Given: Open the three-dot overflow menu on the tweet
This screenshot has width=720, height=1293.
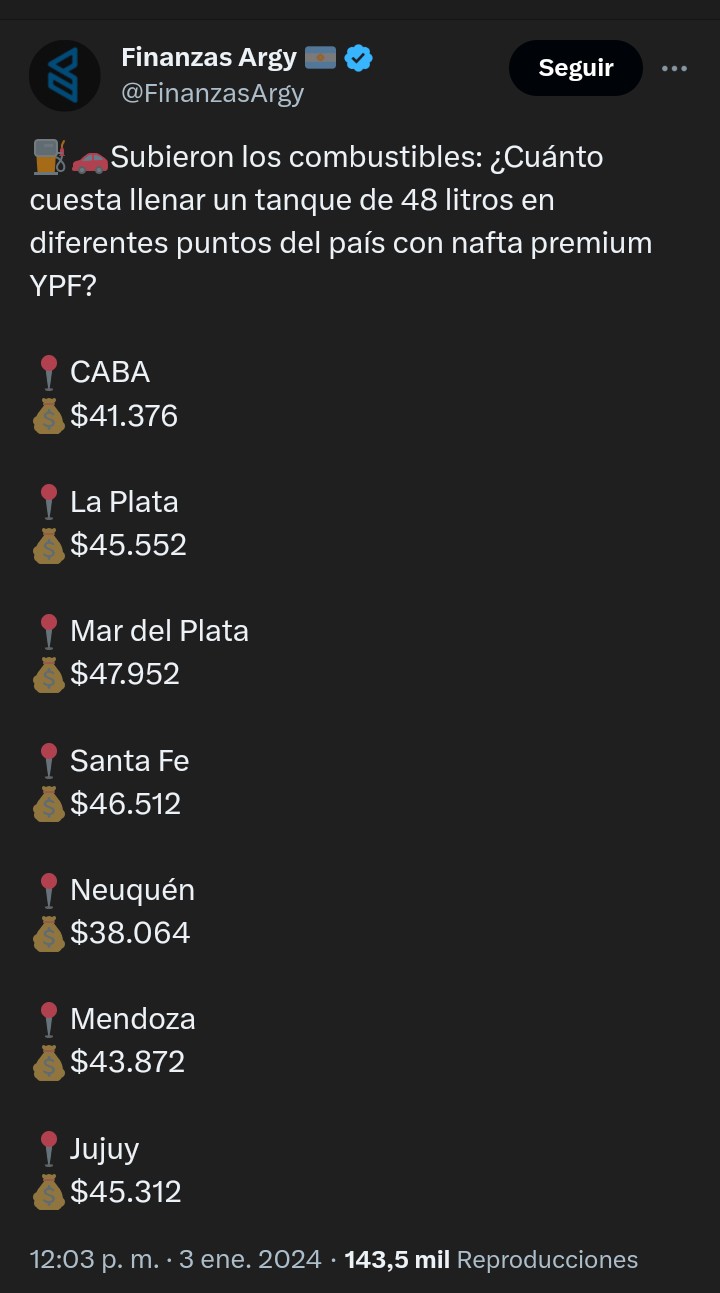Looking at the screenshot, I should [x=674, y=68].
